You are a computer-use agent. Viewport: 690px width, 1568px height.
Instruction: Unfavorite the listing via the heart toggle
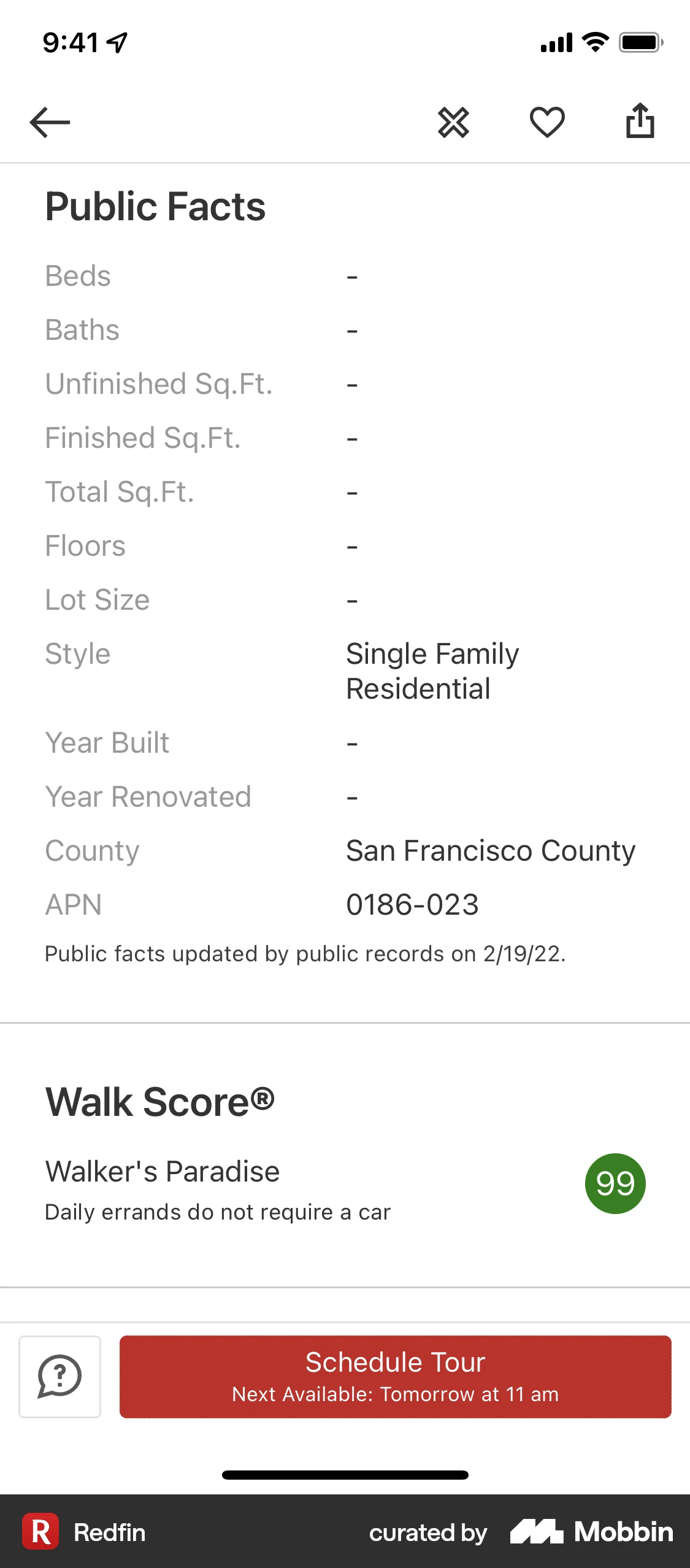click(x=547, y=122)
